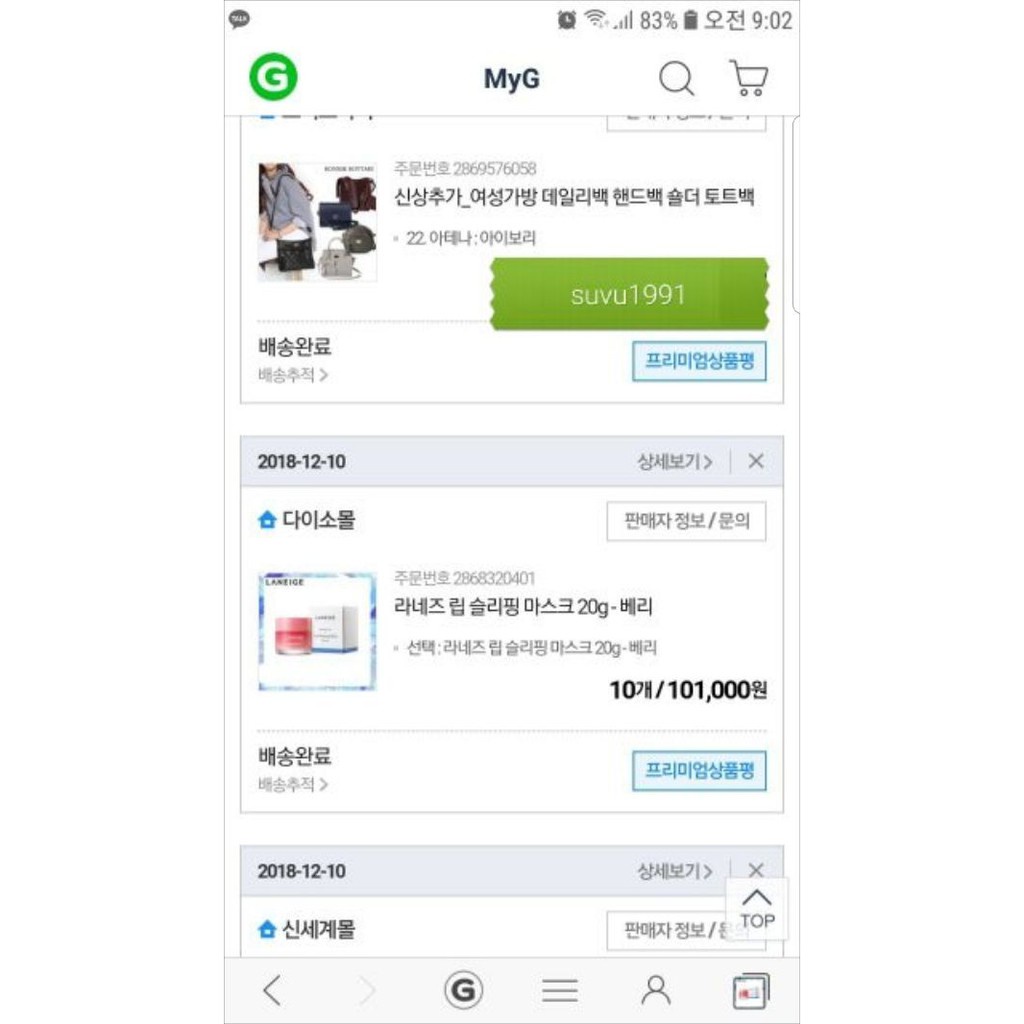The image size is (1024, 1024).
Task: Go to Gmarket home in bottom bar
Action: pos(463,990)
